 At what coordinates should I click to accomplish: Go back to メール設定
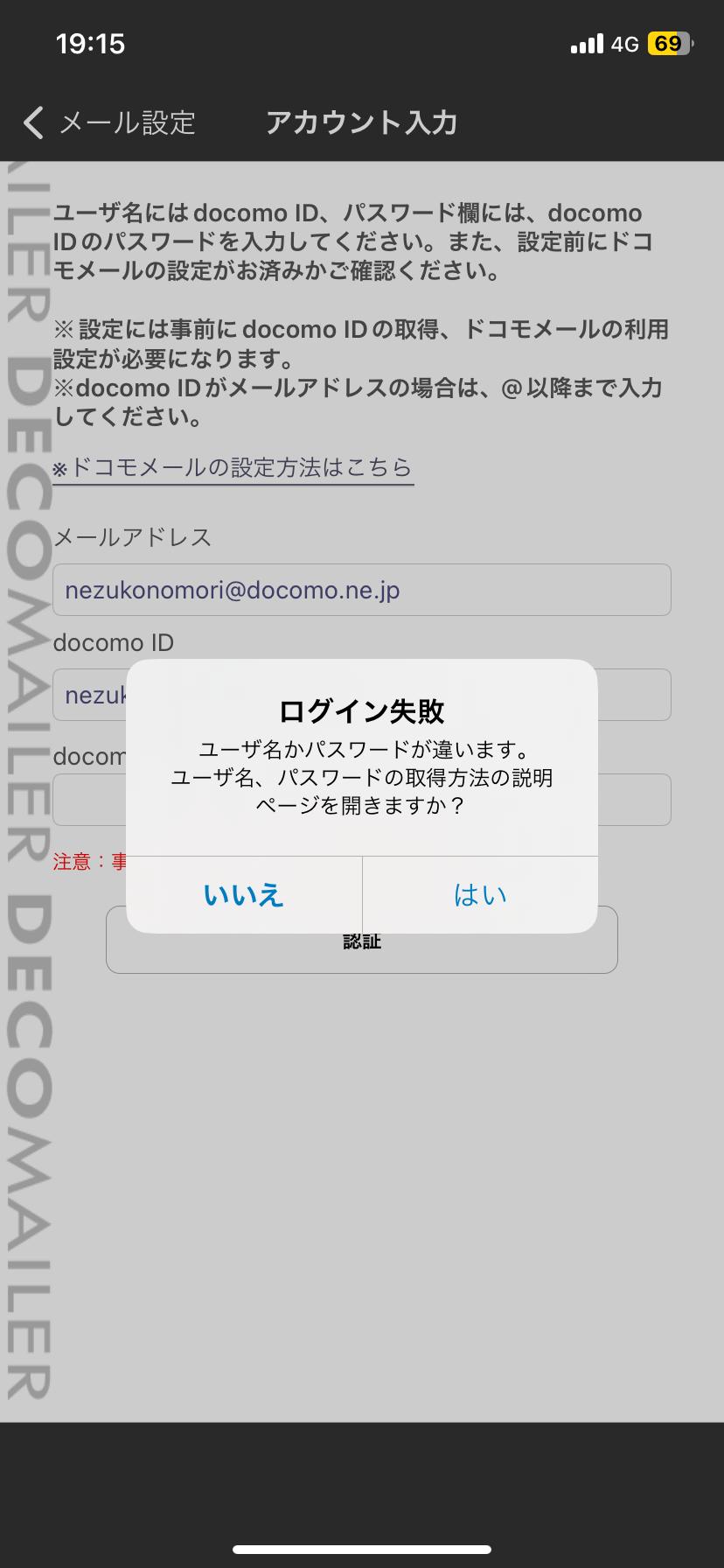tap(109, 122)
